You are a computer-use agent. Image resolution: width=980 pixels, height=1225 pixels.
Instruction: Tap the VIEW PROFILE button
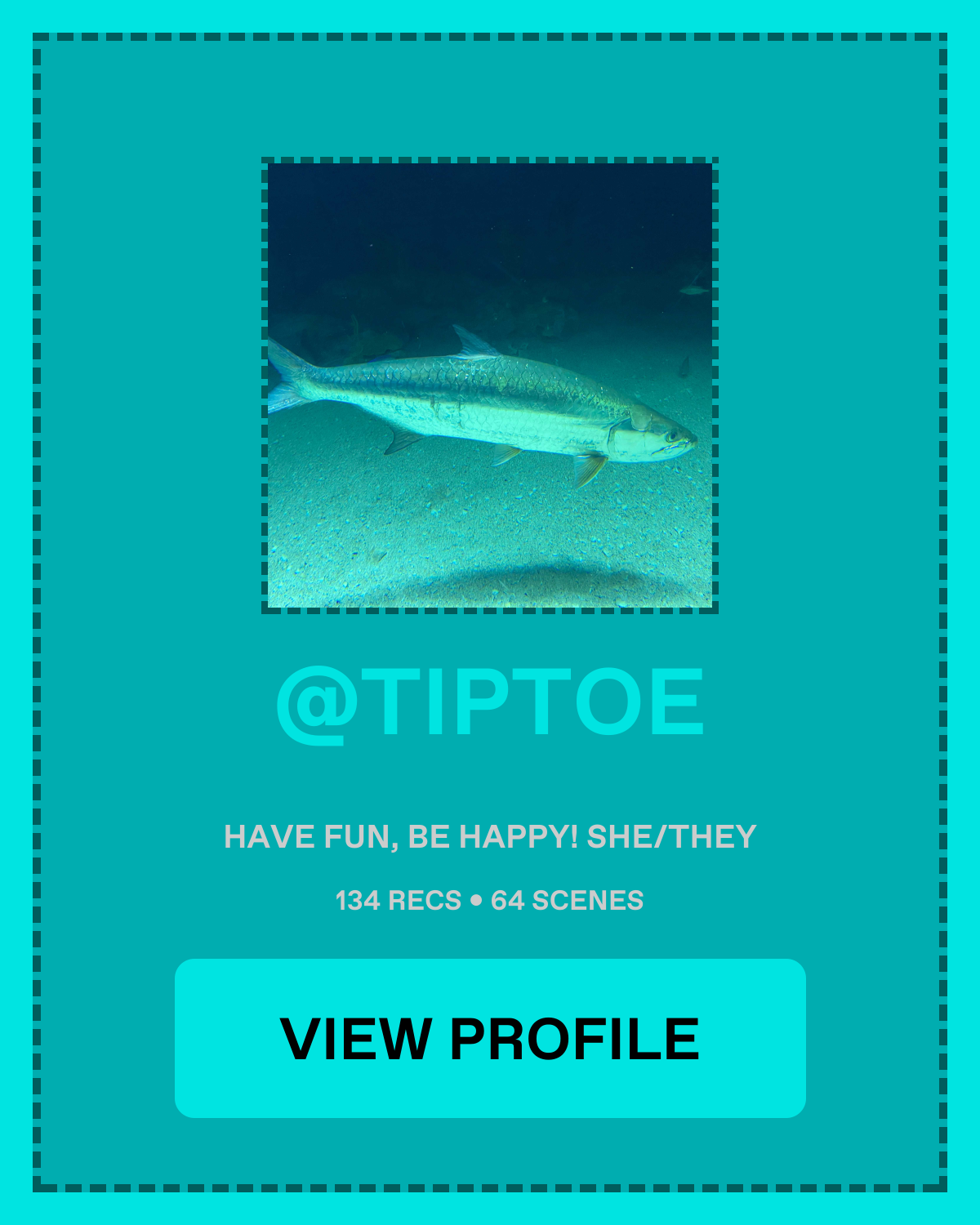point(490,1038)
